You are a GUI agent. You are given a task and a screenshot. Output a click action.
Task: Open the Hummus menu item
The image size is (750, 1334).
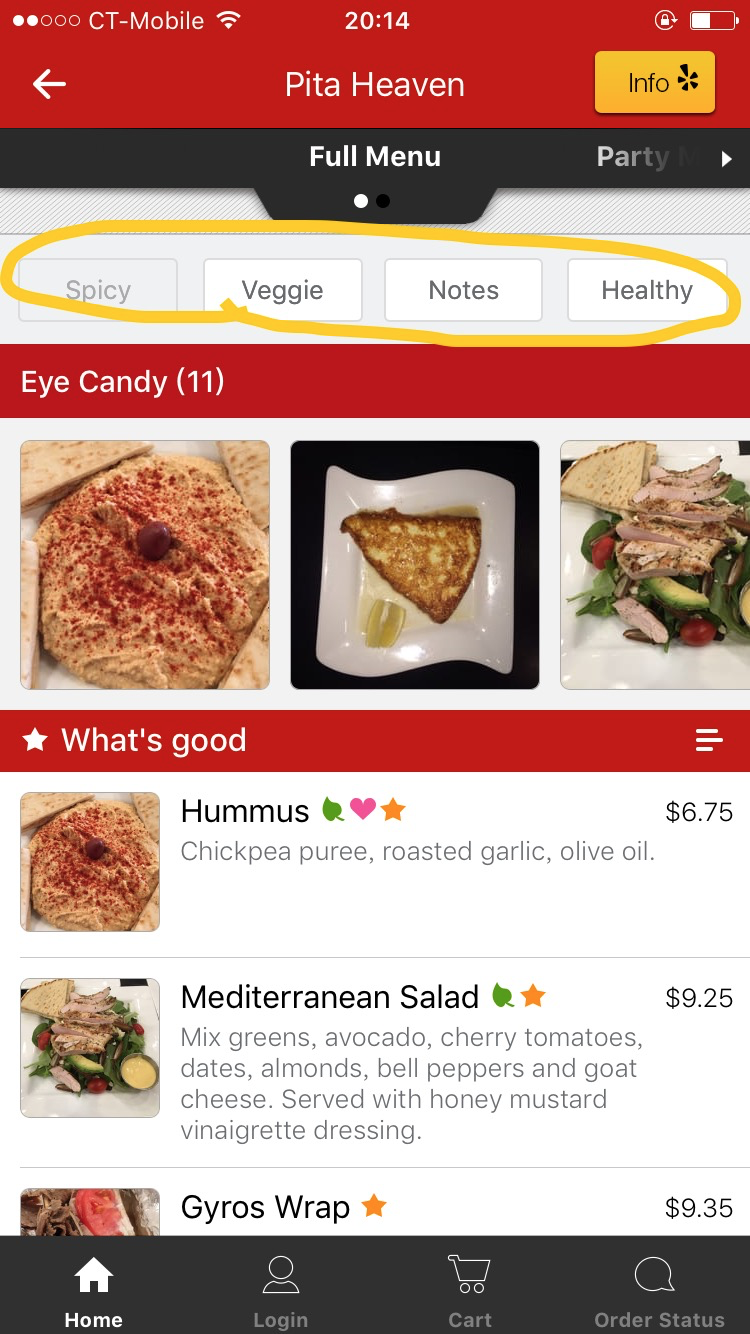click(x=245, y=811)
